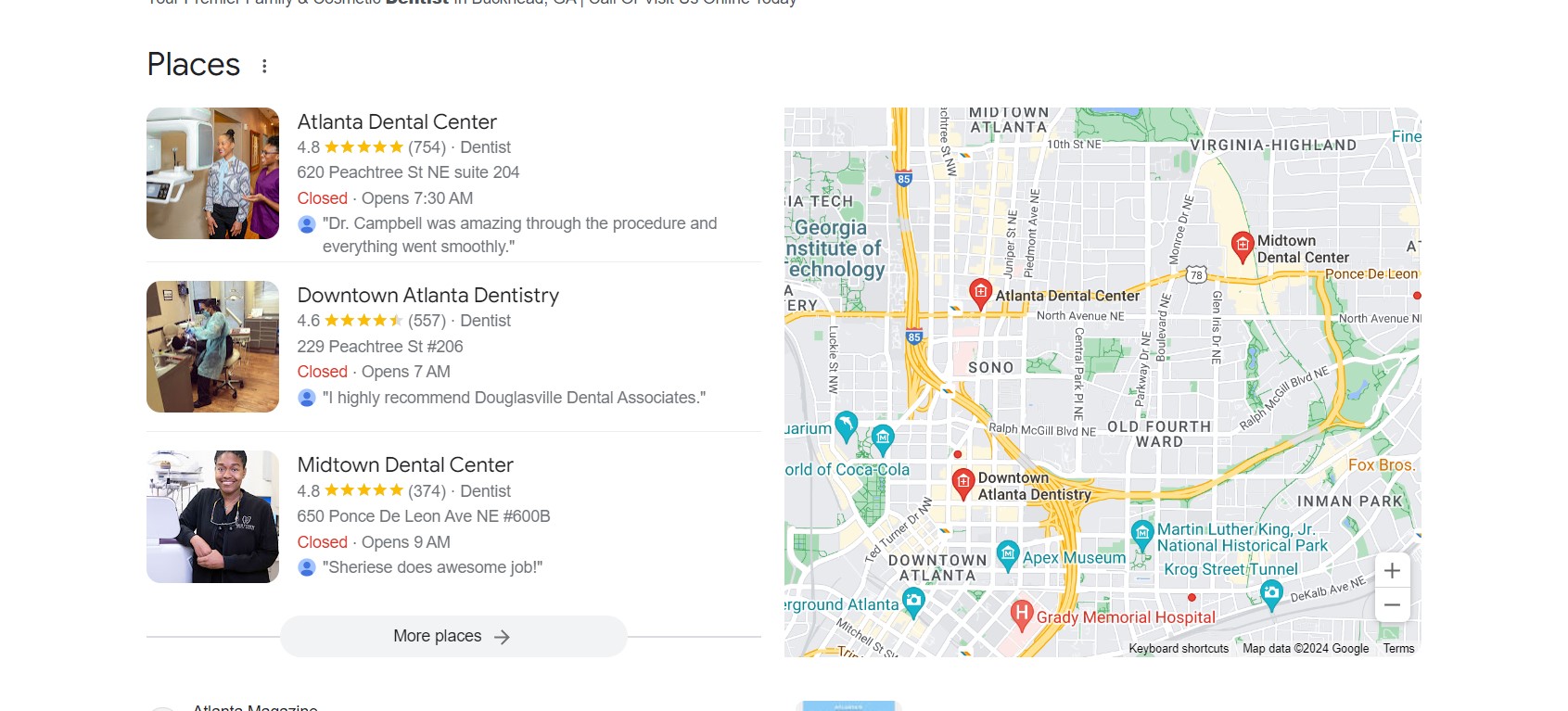View Atlanta Dental Center photo

click(x=212, y=173)
